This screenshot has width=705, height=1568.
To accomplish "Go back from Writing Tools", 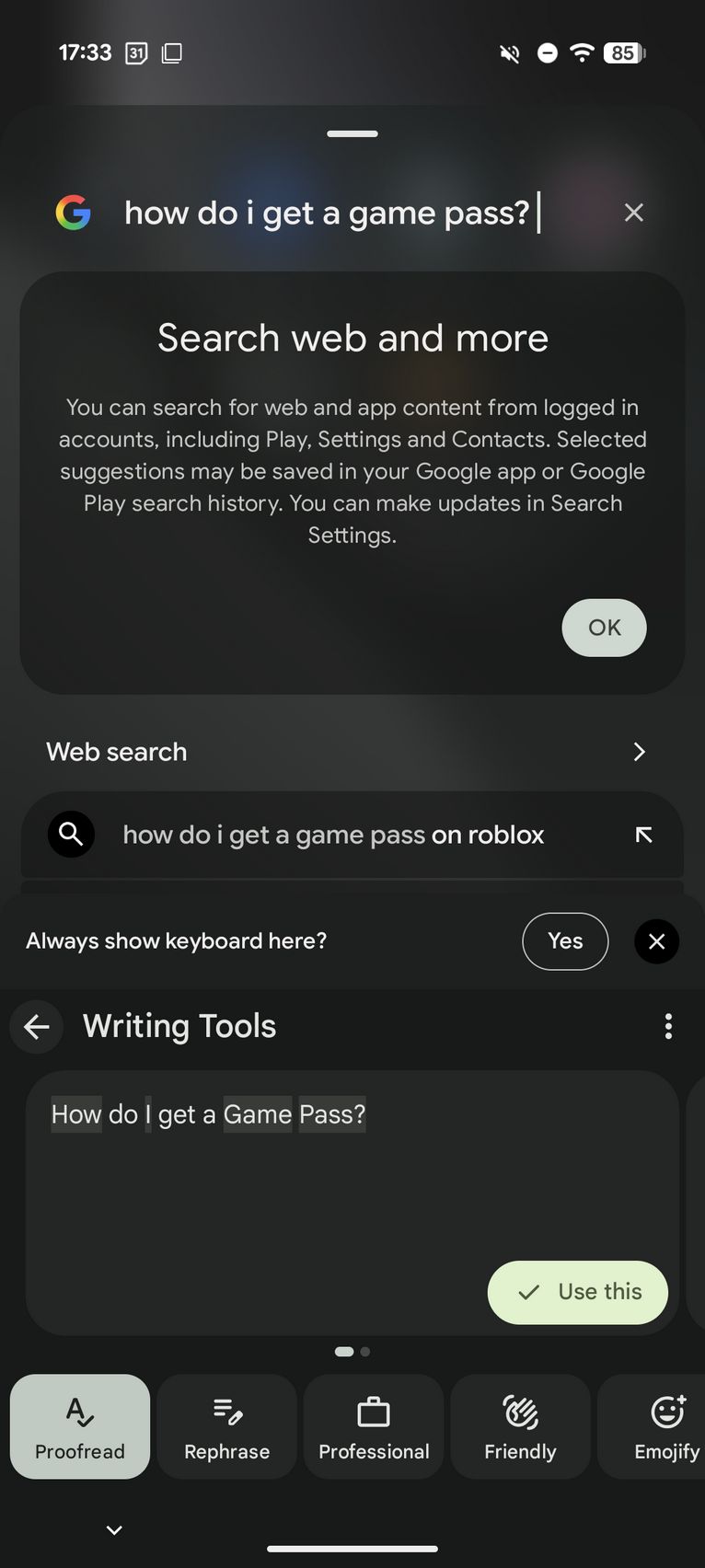I will pyautogui.click(x=37, y=1026).
